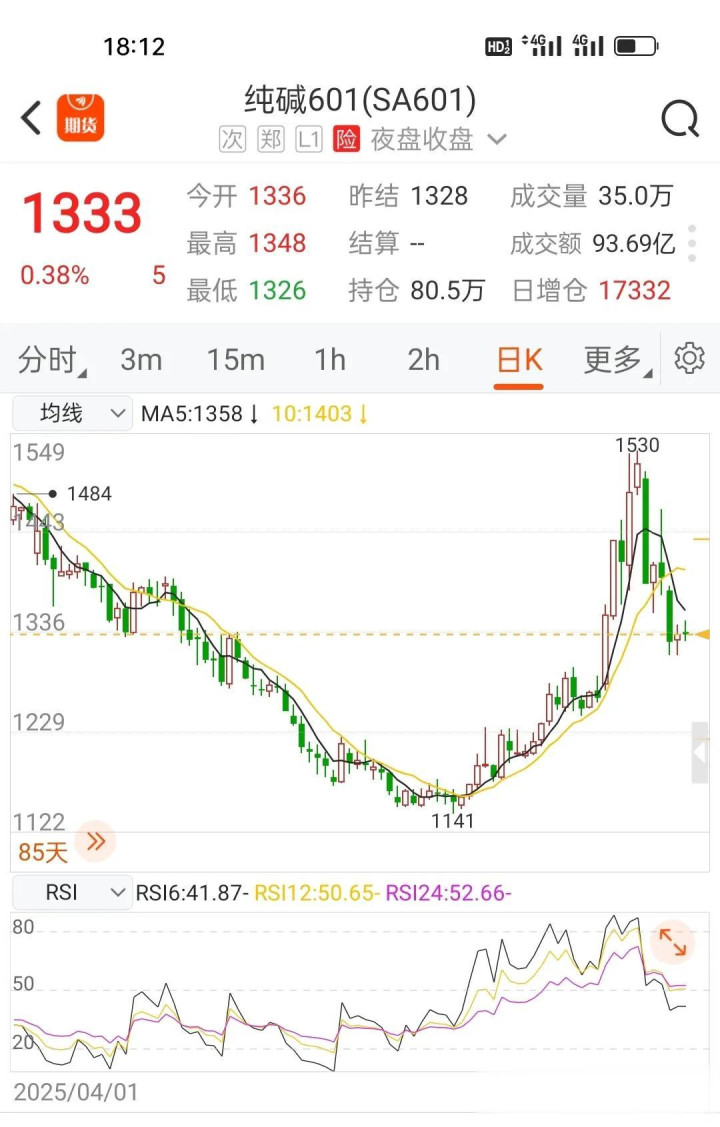The image size is (720, 1127).
Task: Go back to the previous page
Action: coord(32,118)
